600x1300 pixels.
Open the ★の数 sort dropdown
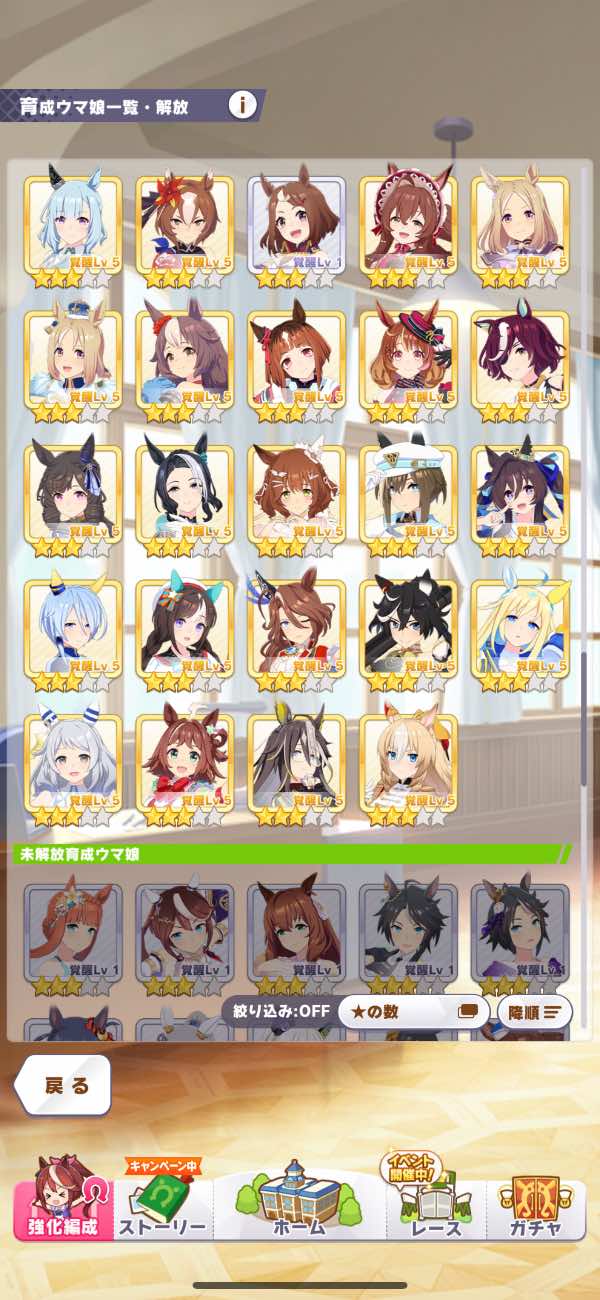[x=413, y=1011]
